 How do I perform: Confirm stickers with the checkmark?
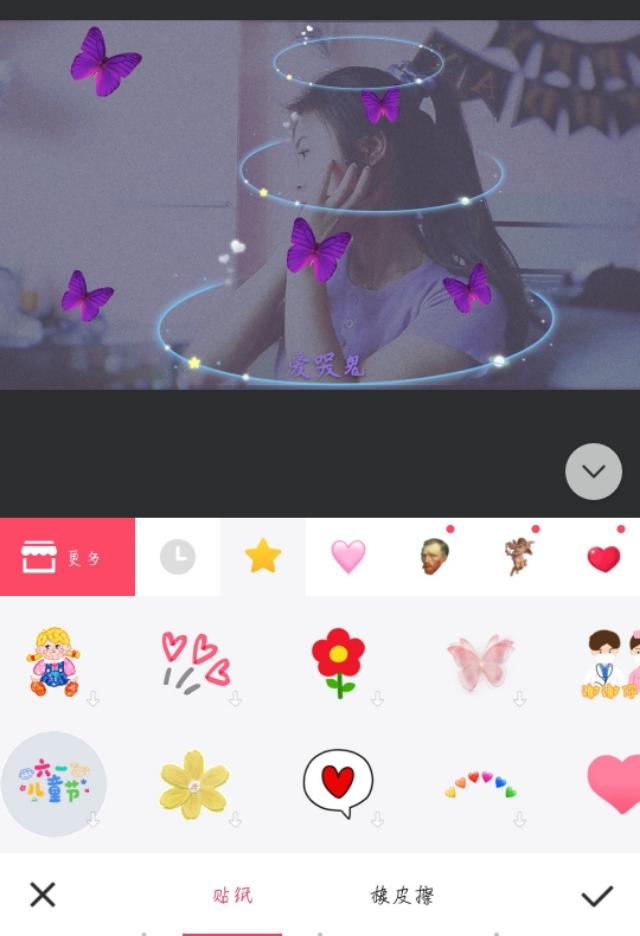click(597, 895)
